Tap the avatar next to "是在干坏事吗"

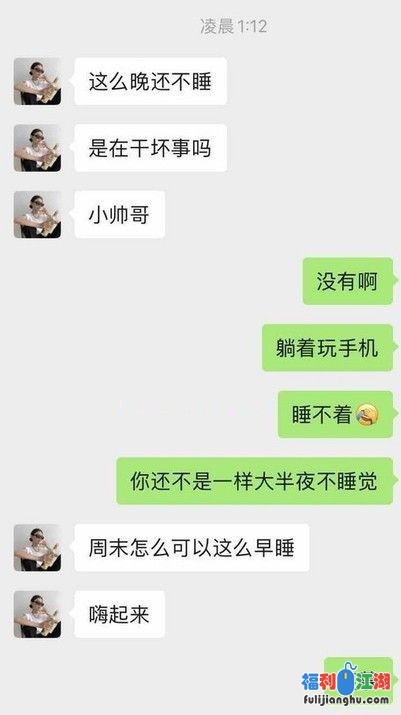click(x=37, y=148)
